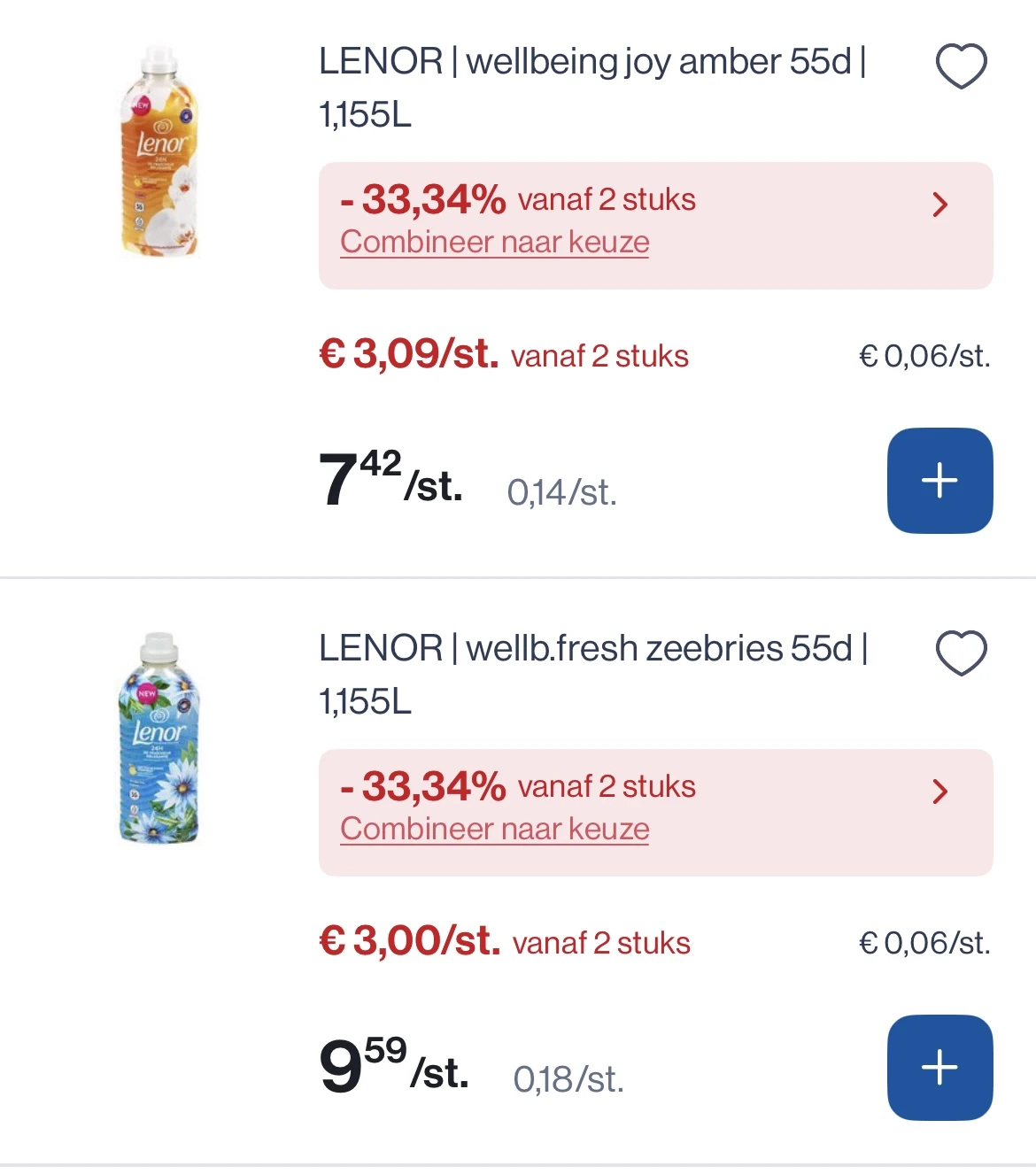Click vanaf 2 stuks next to € 3,09
The image size is (1036, 1174).
[x=599, y=356]
